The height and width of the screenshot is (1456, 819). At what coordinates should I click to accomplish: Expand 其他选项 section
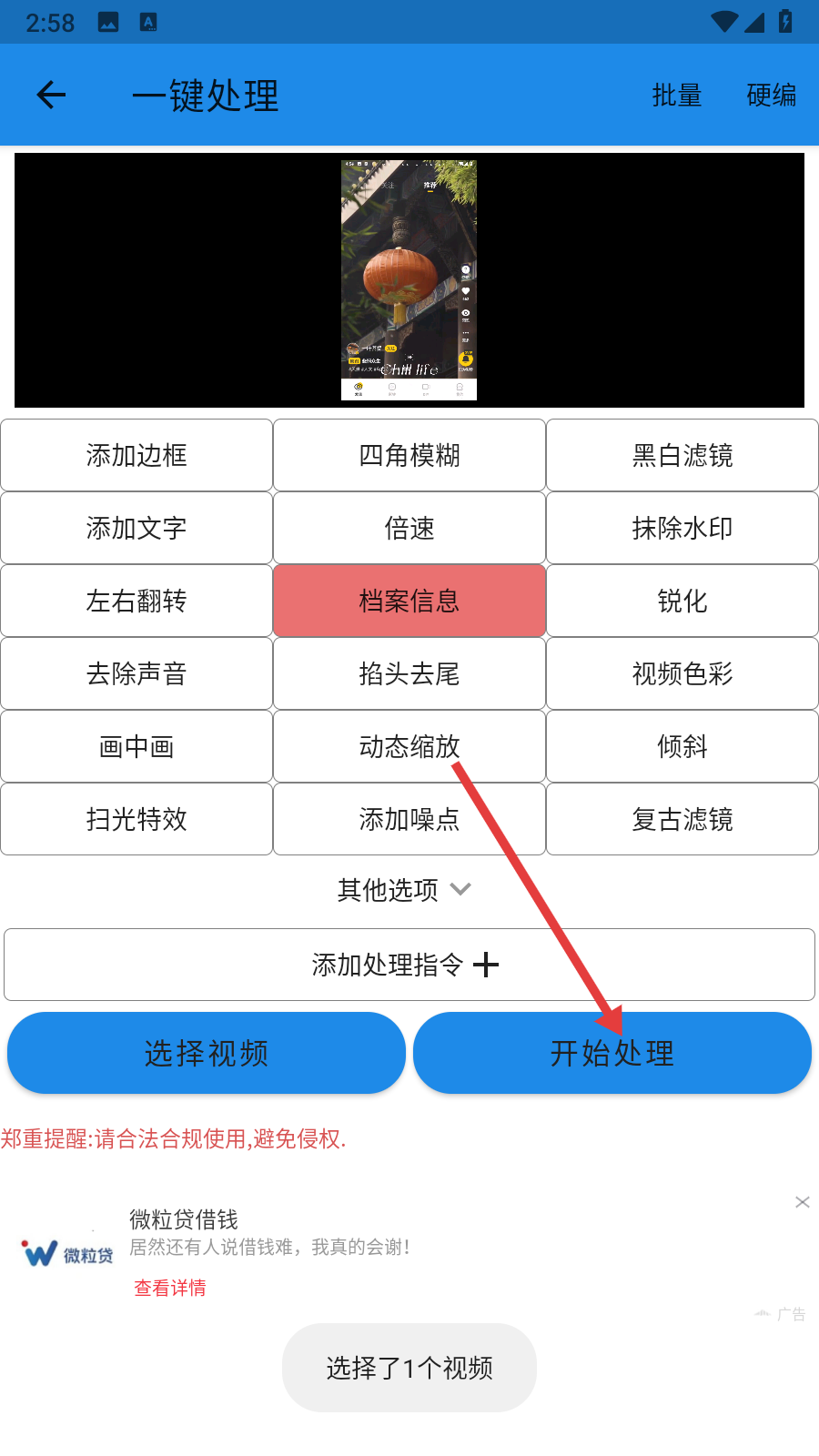pos(405,889)
